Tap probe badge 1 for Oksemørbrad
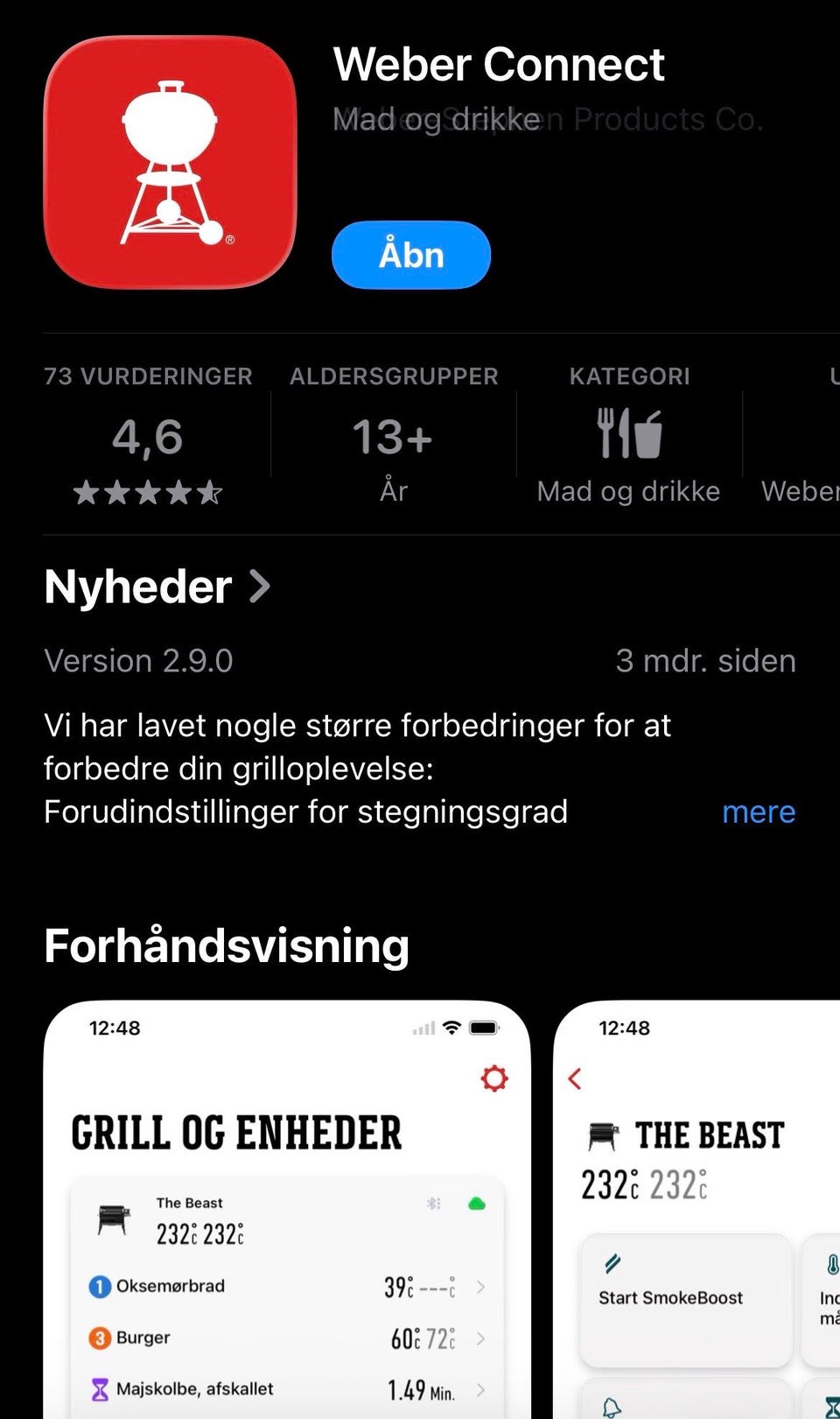This screenshot has height=1419, width=840. pos(99,1286)
